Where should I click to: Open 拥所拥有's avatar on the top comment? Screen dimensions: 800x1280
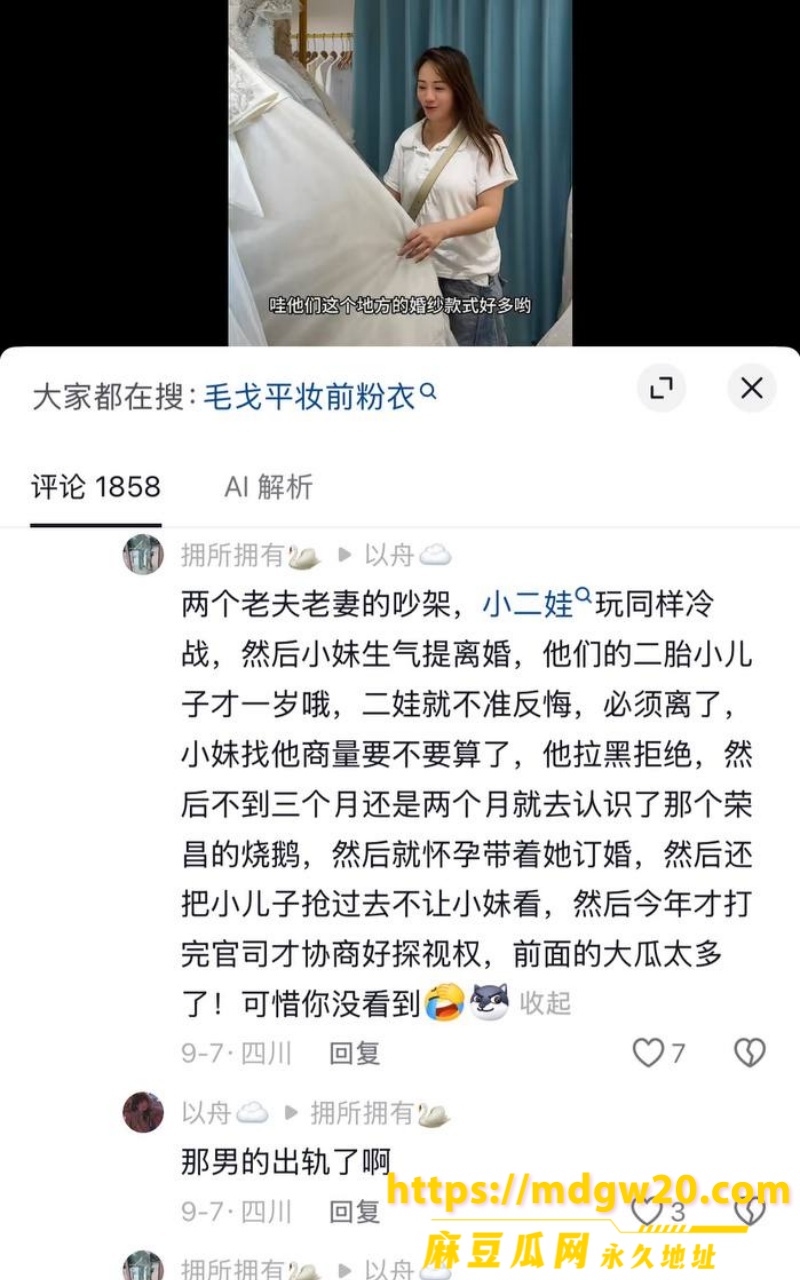pyautogui.click(x=143, y=554)
